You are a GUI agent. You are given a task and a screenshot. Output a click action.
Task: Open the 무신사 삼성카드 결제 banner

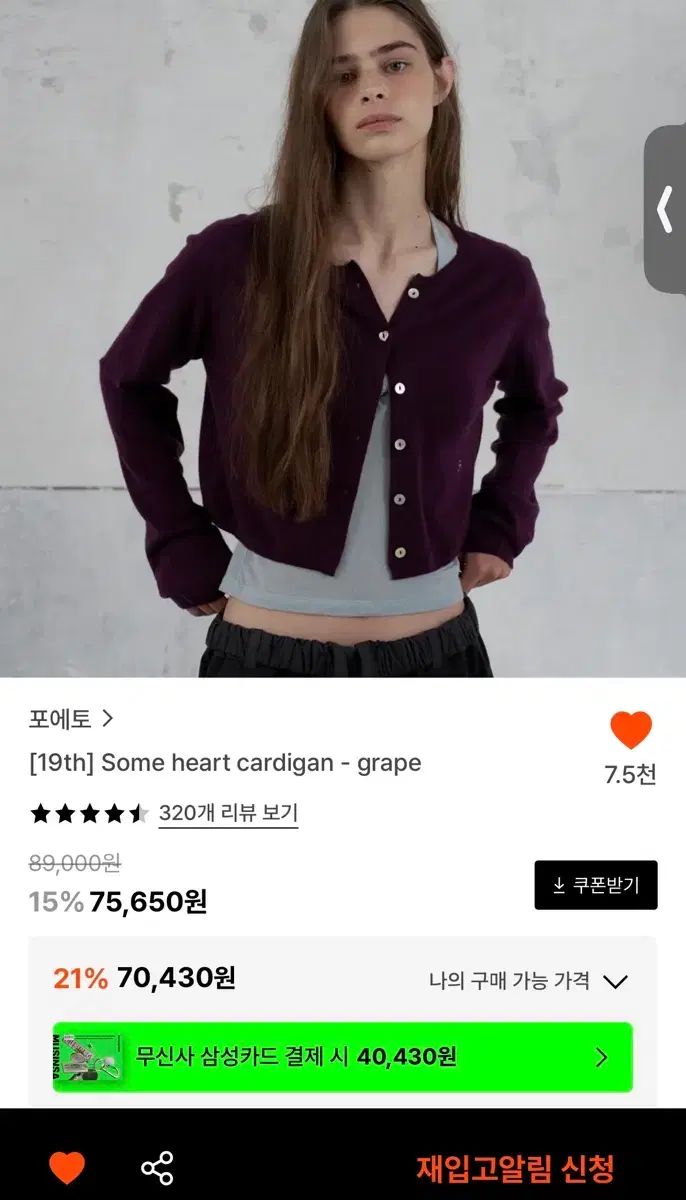click(x=343, y=1057)
